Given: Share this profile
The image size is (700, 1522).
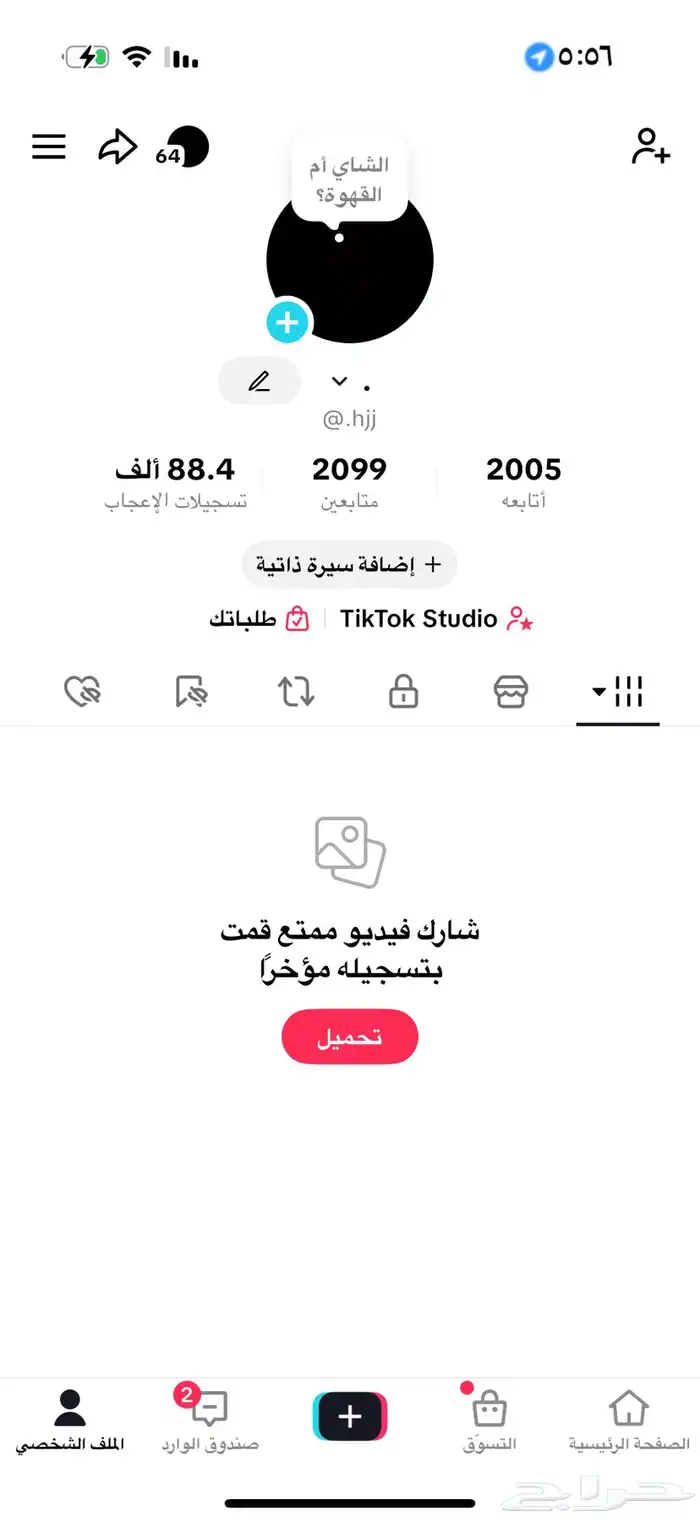Looking at the screenshot, I should tap(117, 147).
